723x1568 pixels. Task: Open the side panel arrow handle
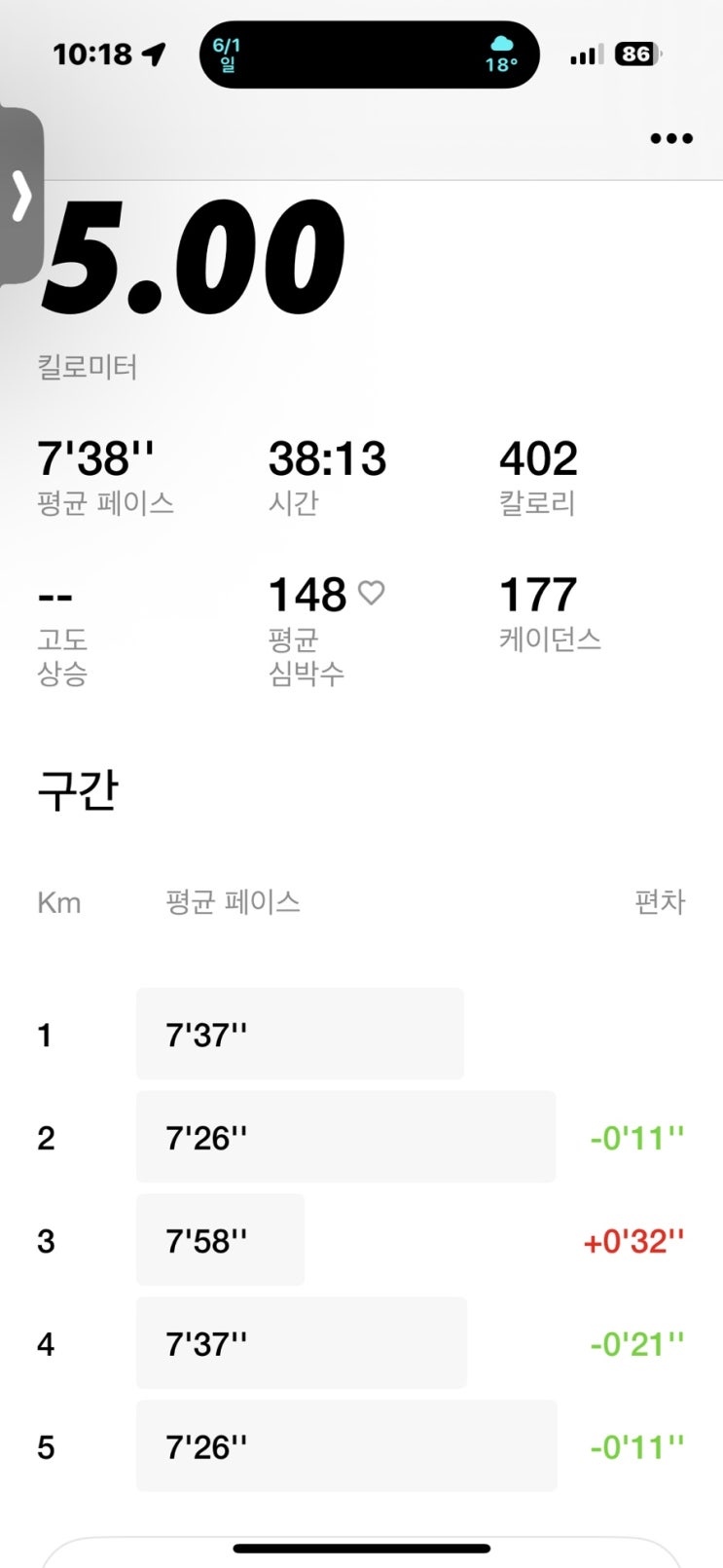21,196
